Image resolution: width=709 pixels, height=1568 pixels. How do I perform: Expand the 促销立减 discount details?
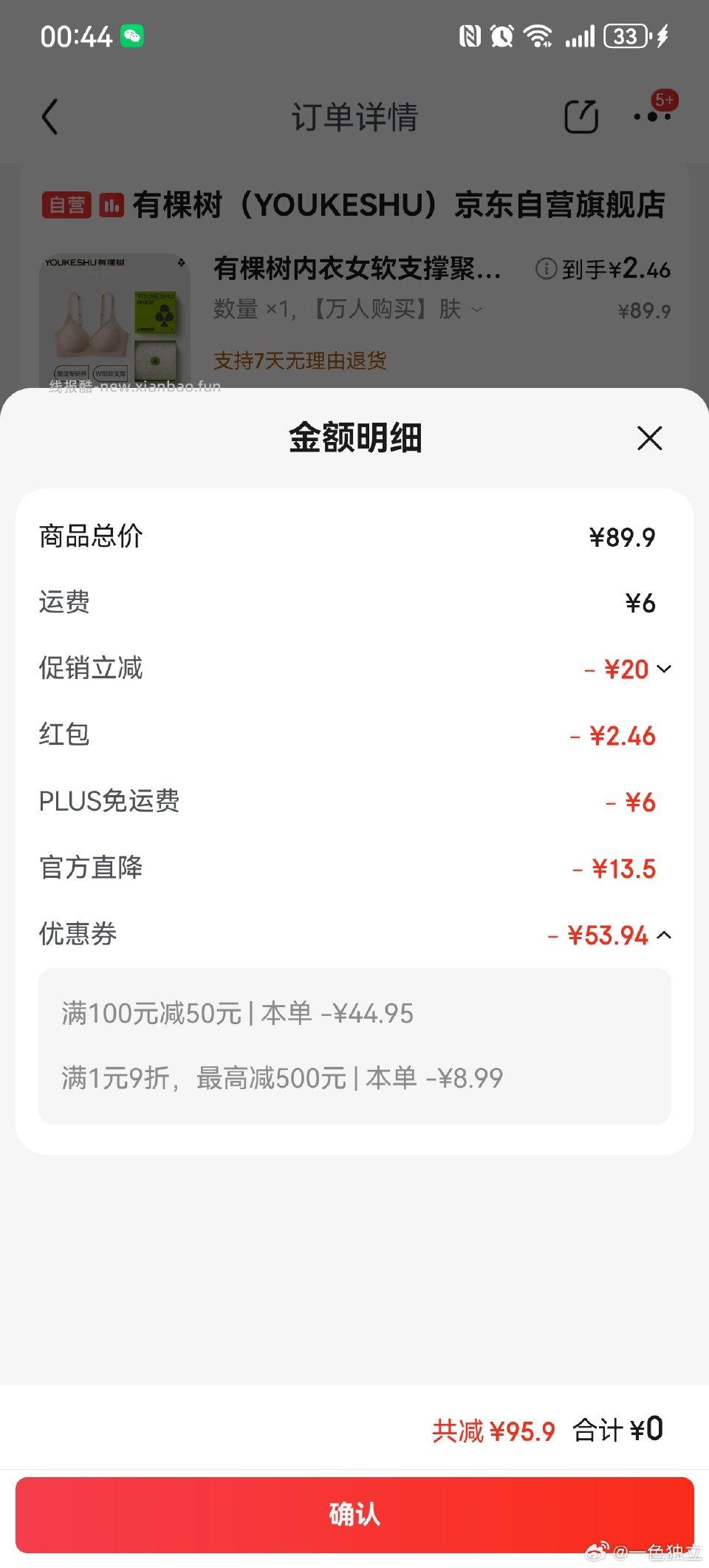pos(664,669)
